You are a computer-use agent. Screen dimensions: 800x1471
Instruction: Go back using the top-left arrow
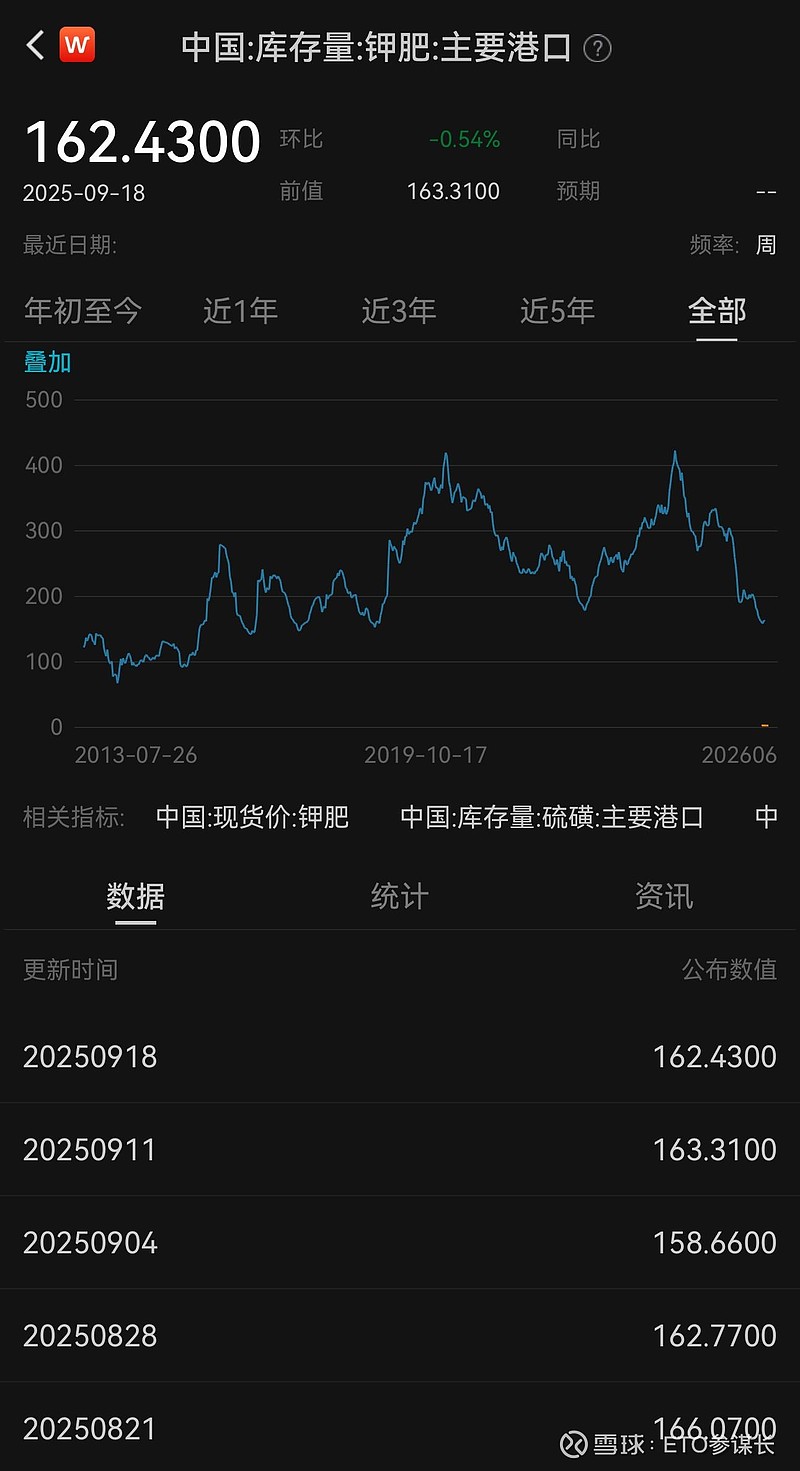[36, 45]
